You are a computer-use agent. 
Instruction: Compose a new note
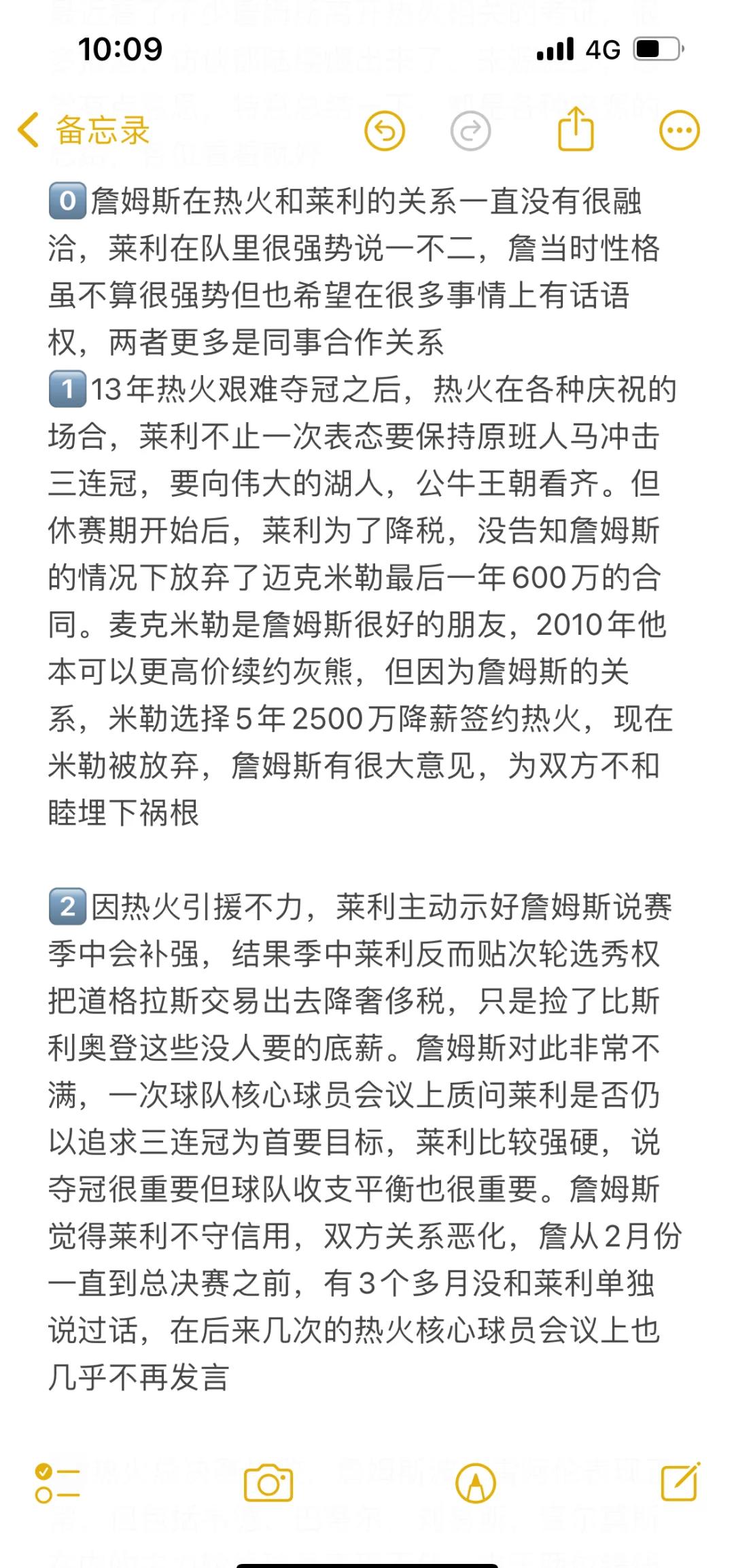click(x=680, y=1482)
